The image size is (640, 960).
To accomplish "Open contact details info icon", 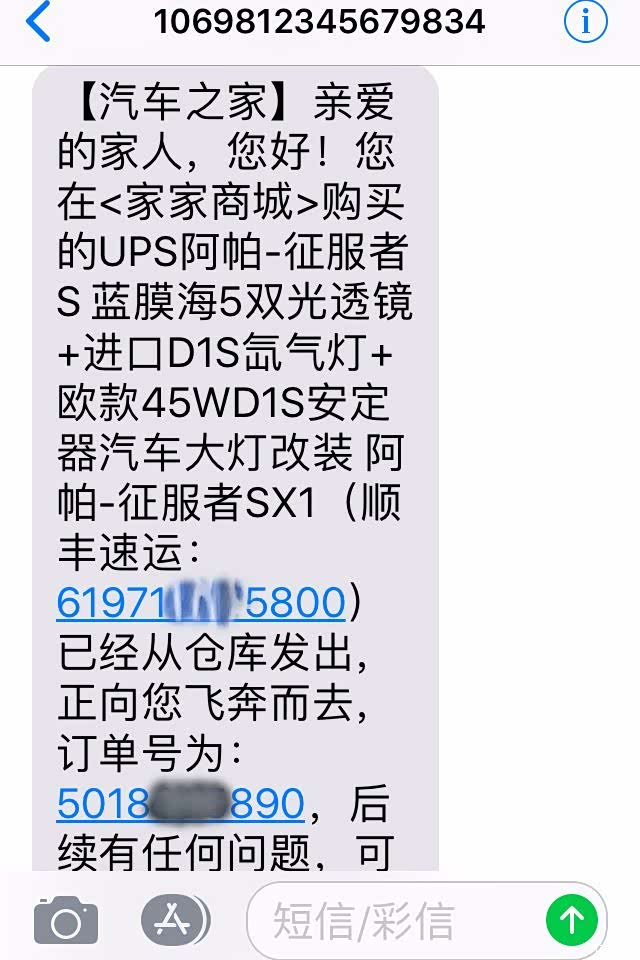I will 586,22.
